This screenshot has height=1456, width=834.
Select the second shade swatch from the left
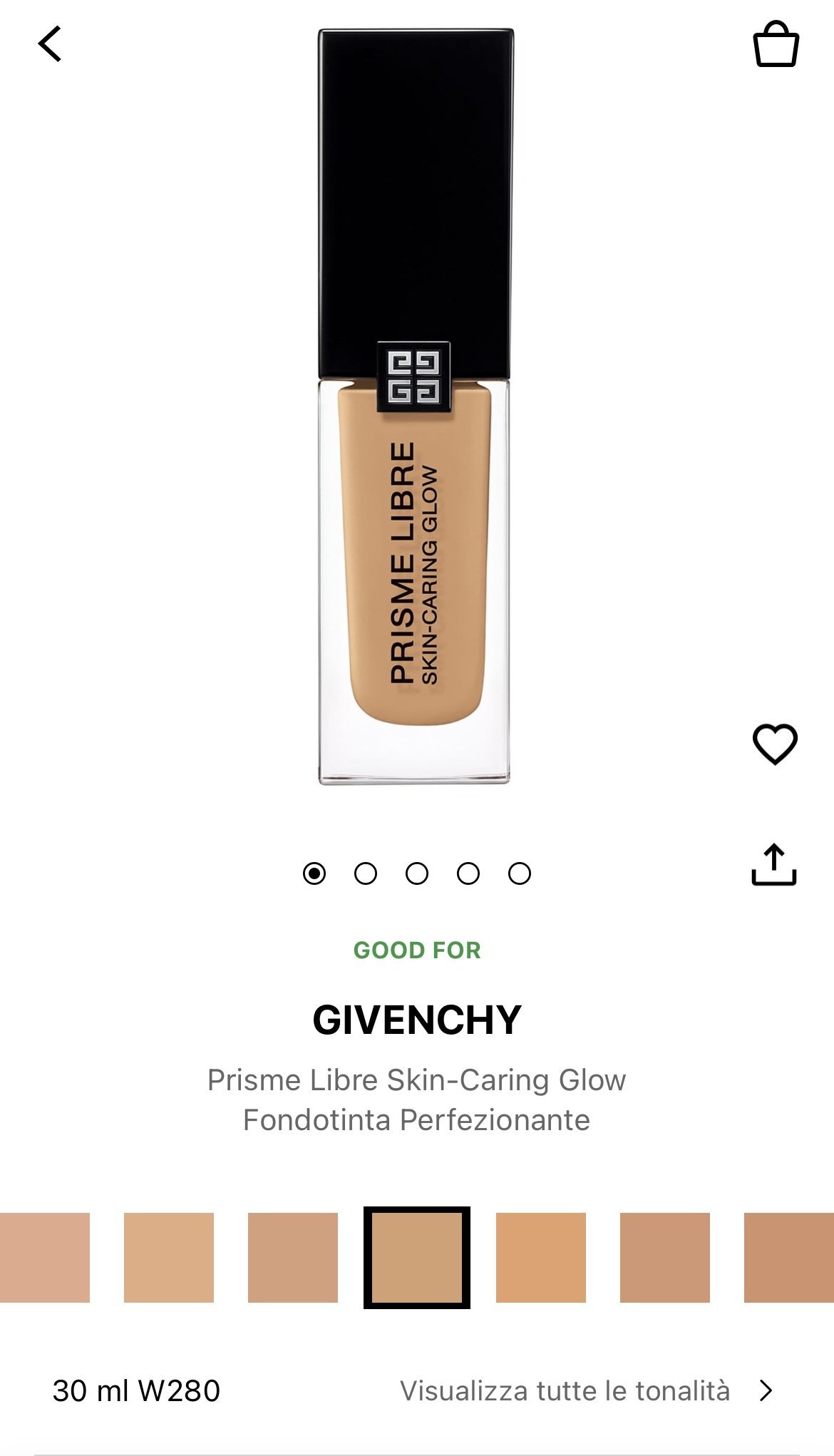pos(169,1258)
